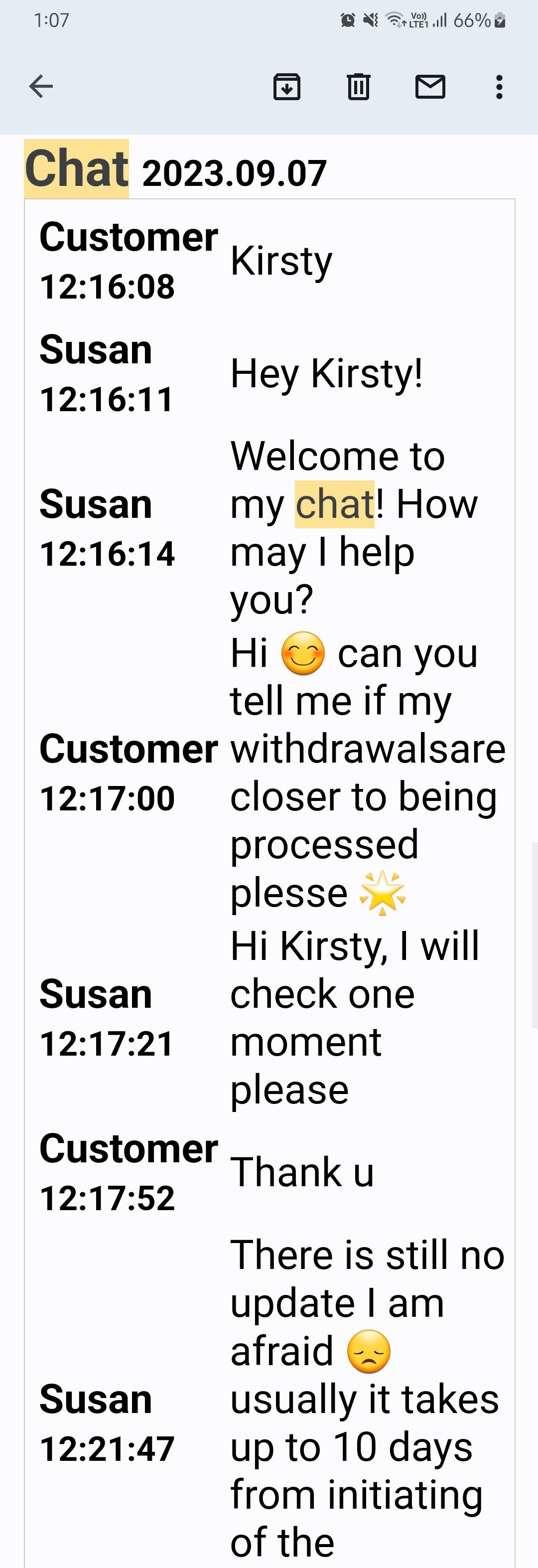Mark the email as unread
538x1568 pixels.
tap(430, 86)
